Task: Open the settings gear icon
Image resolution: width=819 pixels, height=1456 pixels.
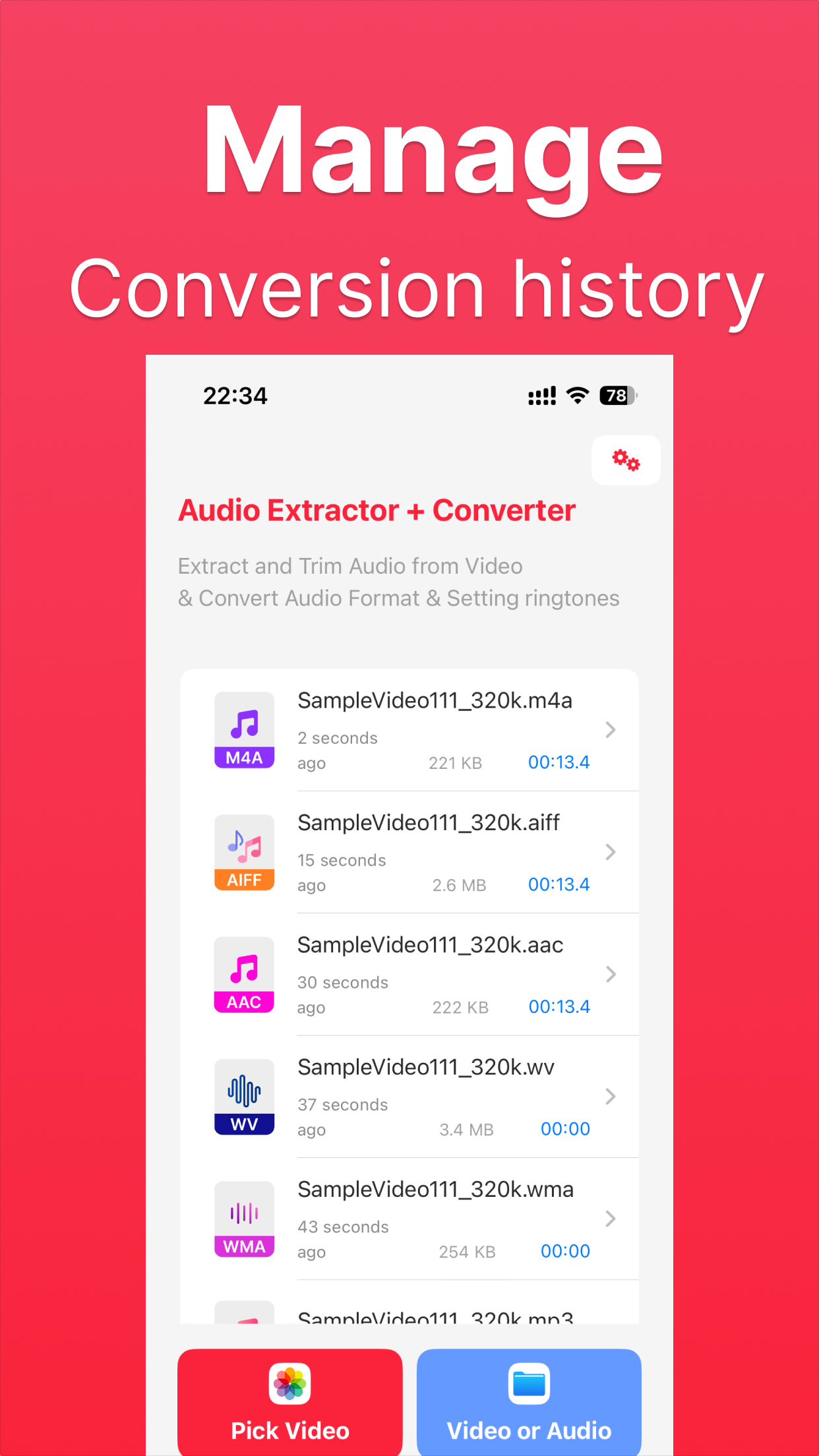Action: point(625,460)
